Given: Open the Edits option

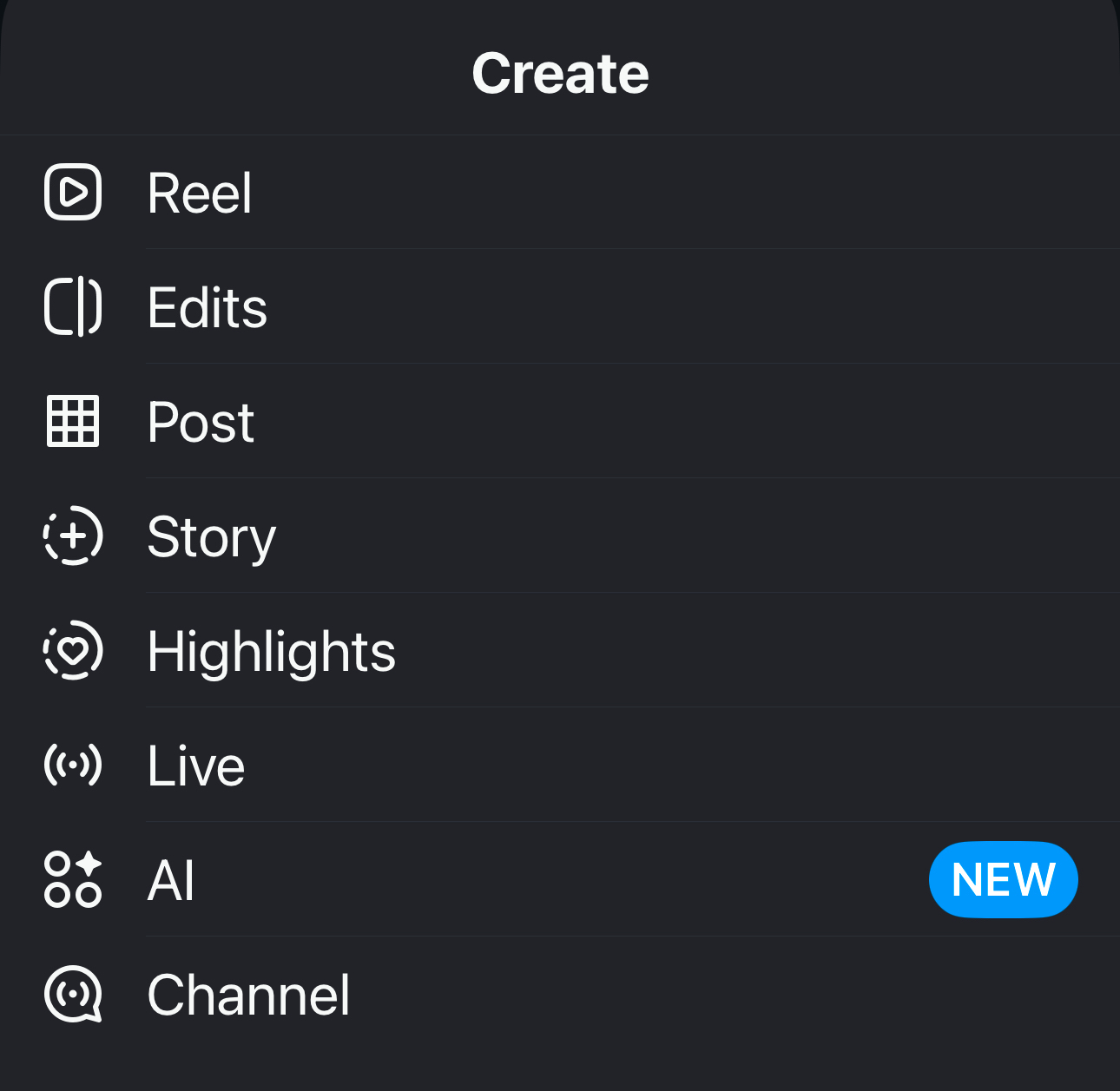Looking at the screenshot, I should coord(208,307).
